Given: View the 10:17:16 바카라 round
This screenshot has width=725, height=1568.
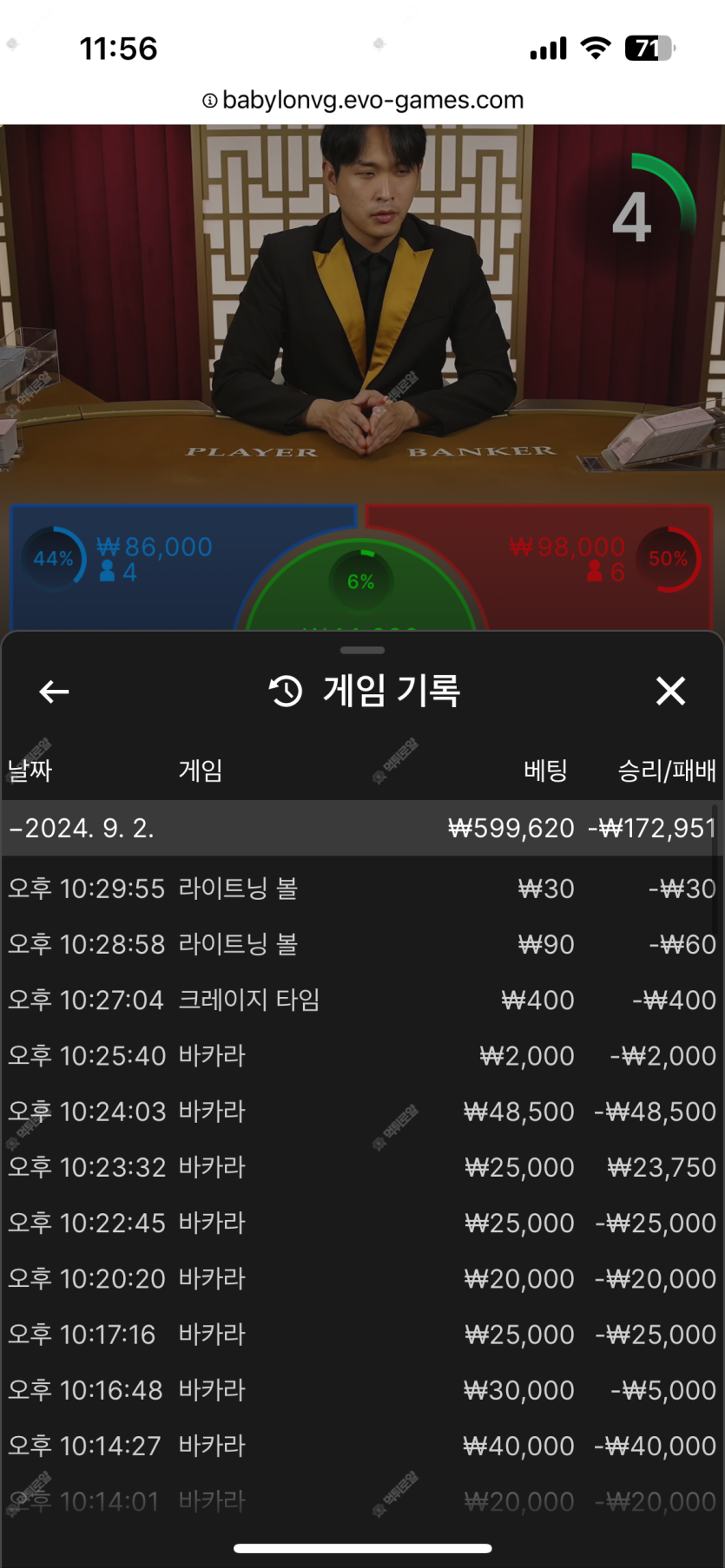Looking at the screenshot, I should click(x=362, y=1334).
